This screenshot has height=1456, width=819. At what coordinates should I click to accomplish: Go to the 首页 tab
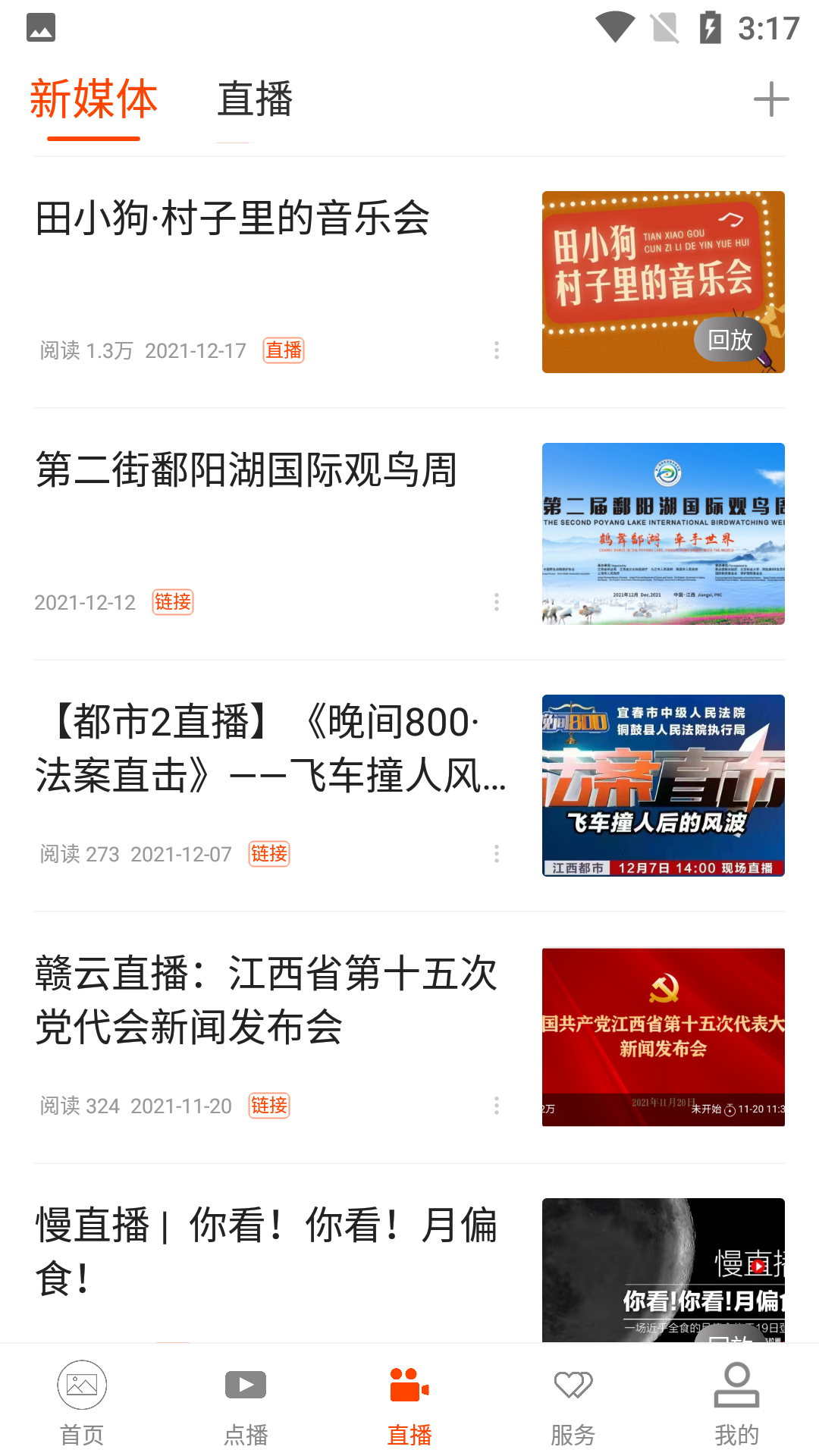coord(82,1401)
